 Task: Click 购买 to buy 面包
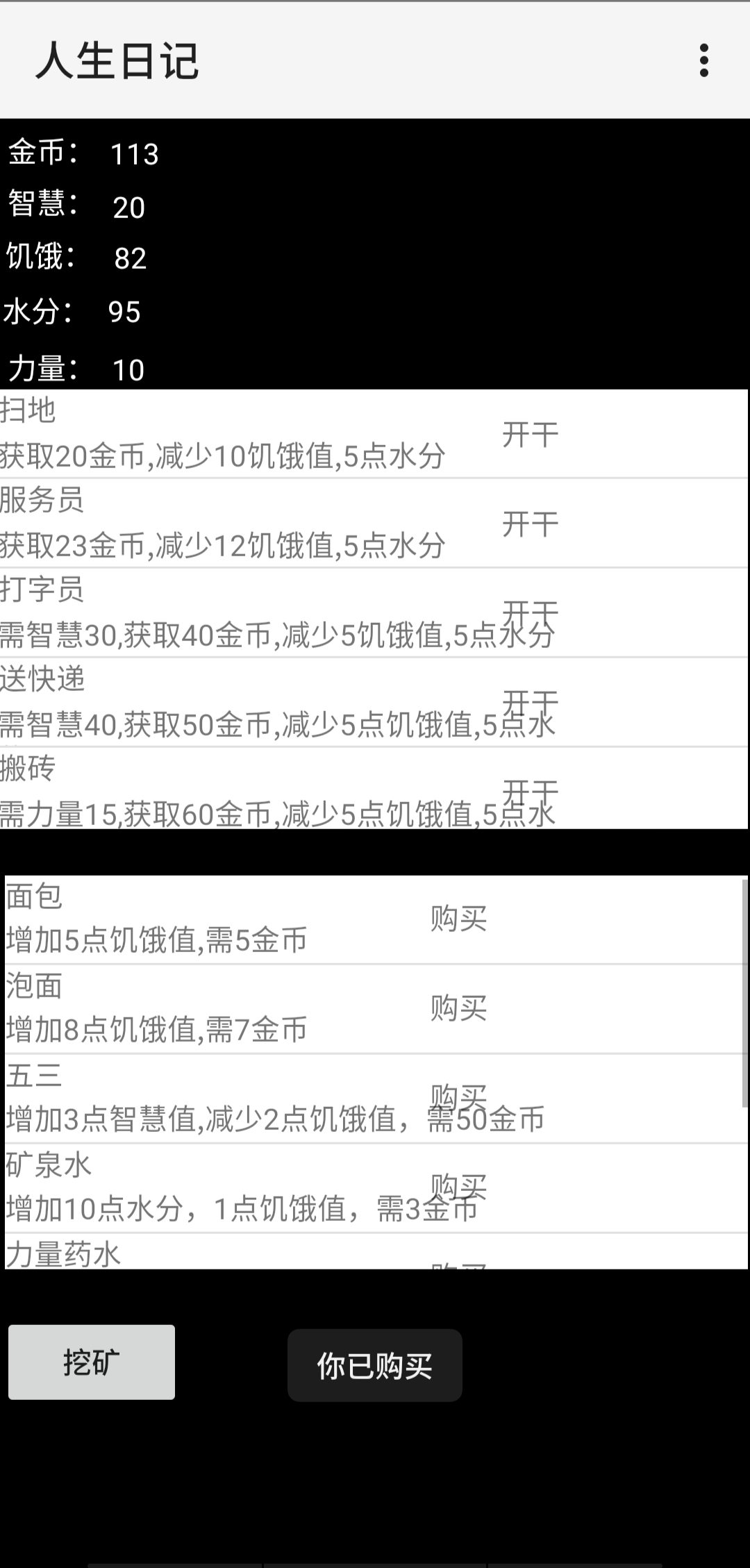458,918
